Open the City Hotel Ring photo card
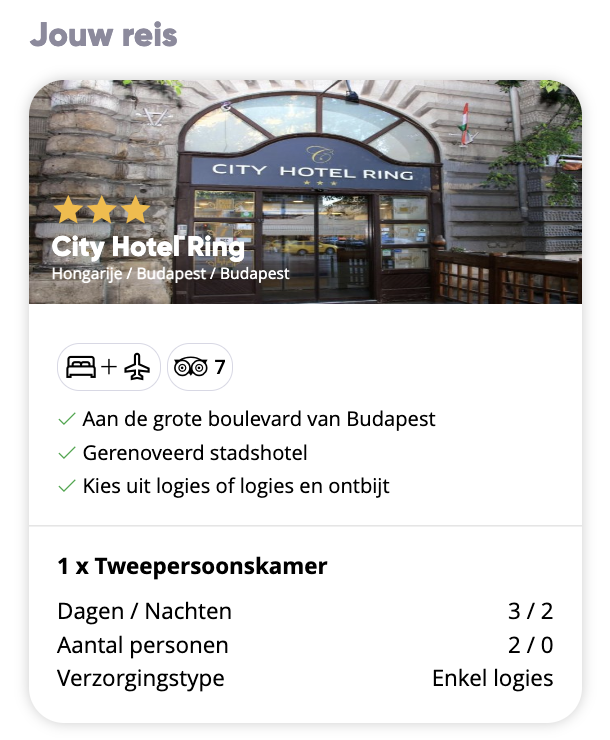This screenshot has height=740, width=610. pos(305,191)
